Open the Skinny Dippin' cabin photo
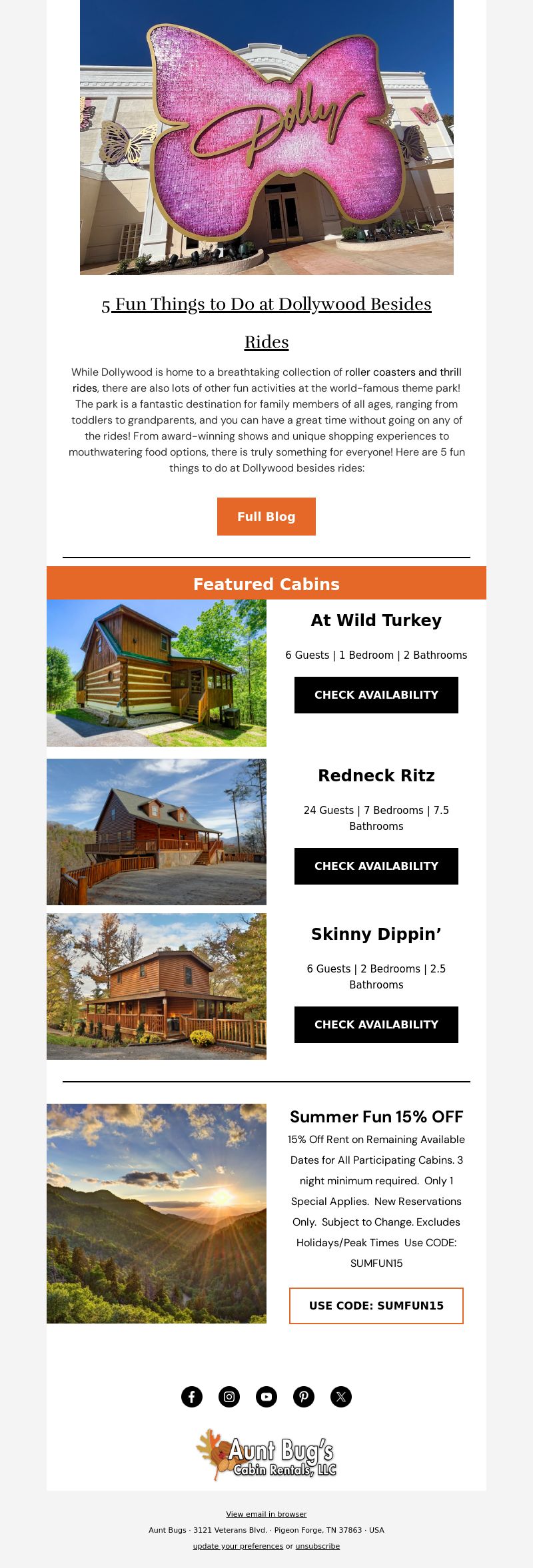The width and height of the screenshot is (533, 1568). [157, 986]
